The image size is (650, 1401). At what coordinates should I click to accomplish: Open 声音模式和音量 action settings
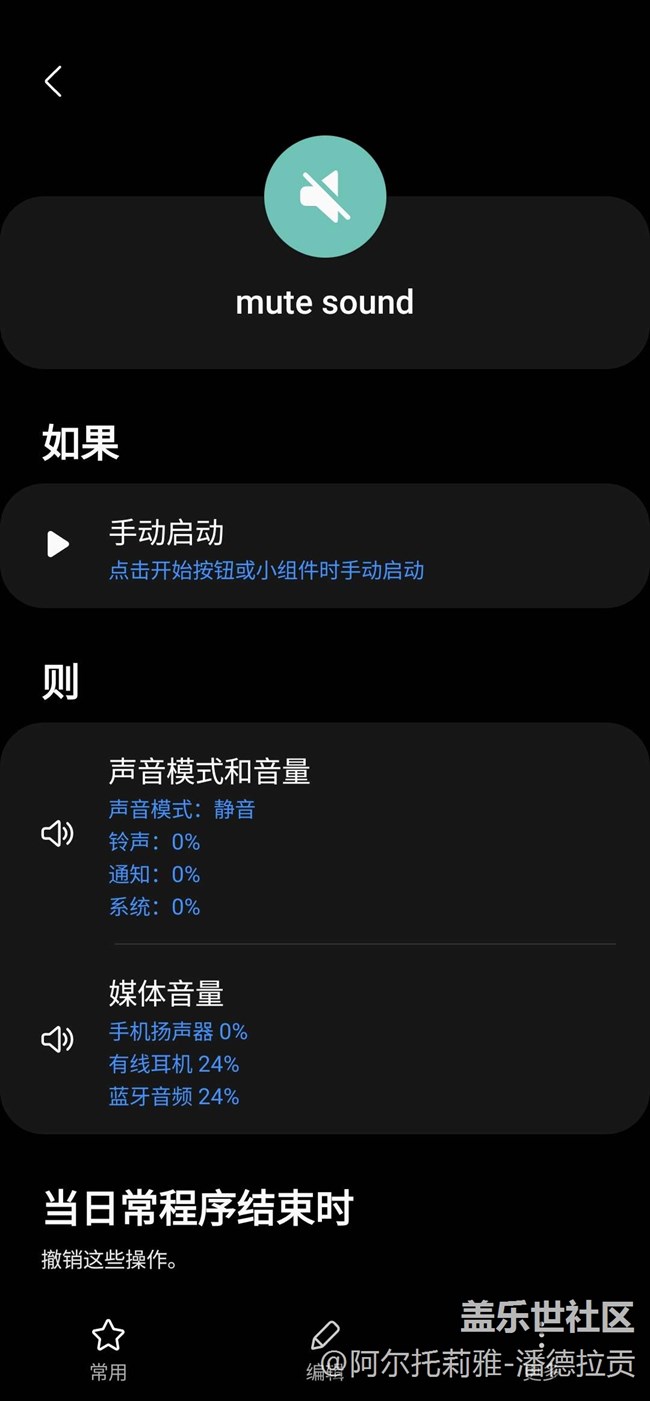point(324,835)
